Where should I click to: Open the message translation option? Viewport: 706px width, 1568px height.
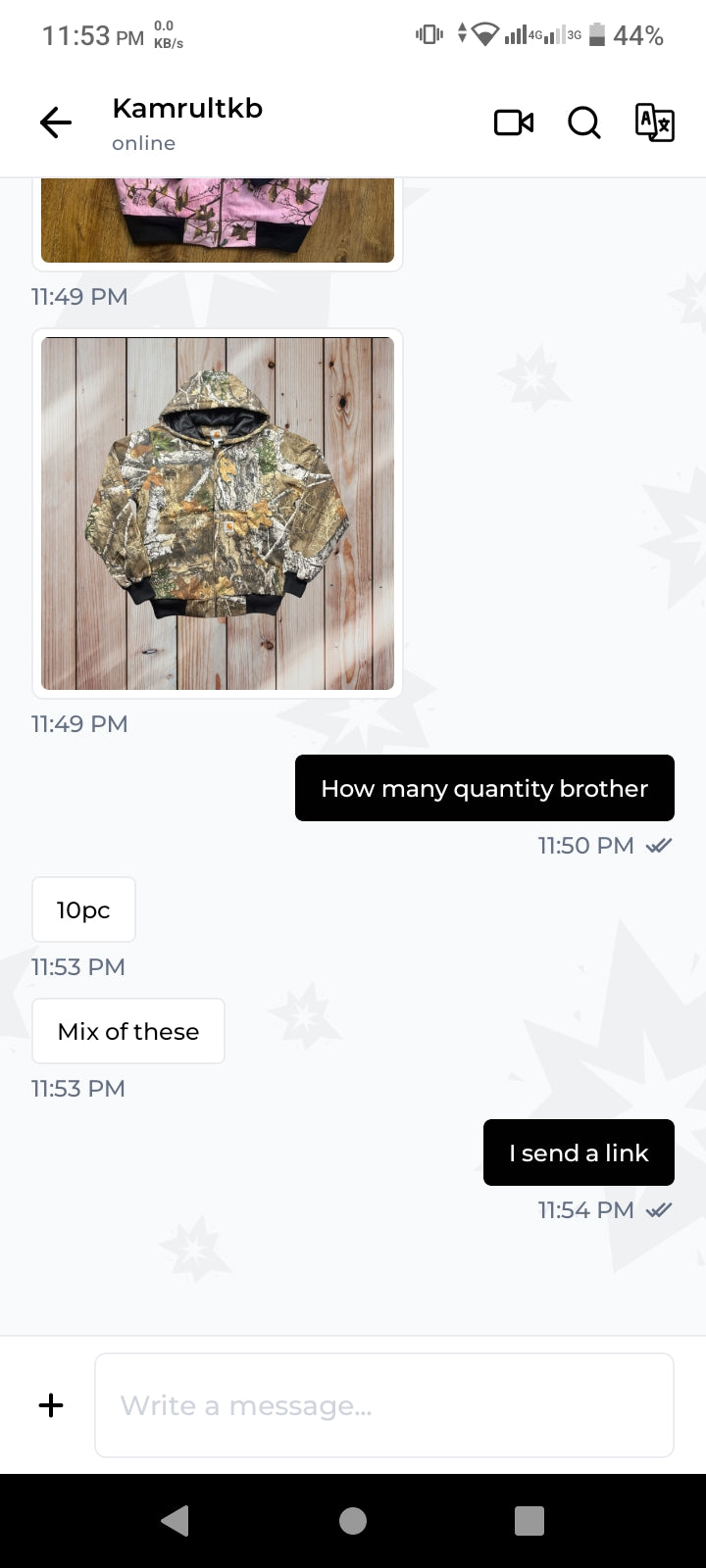pyautogui.click(x=654, y=122)
